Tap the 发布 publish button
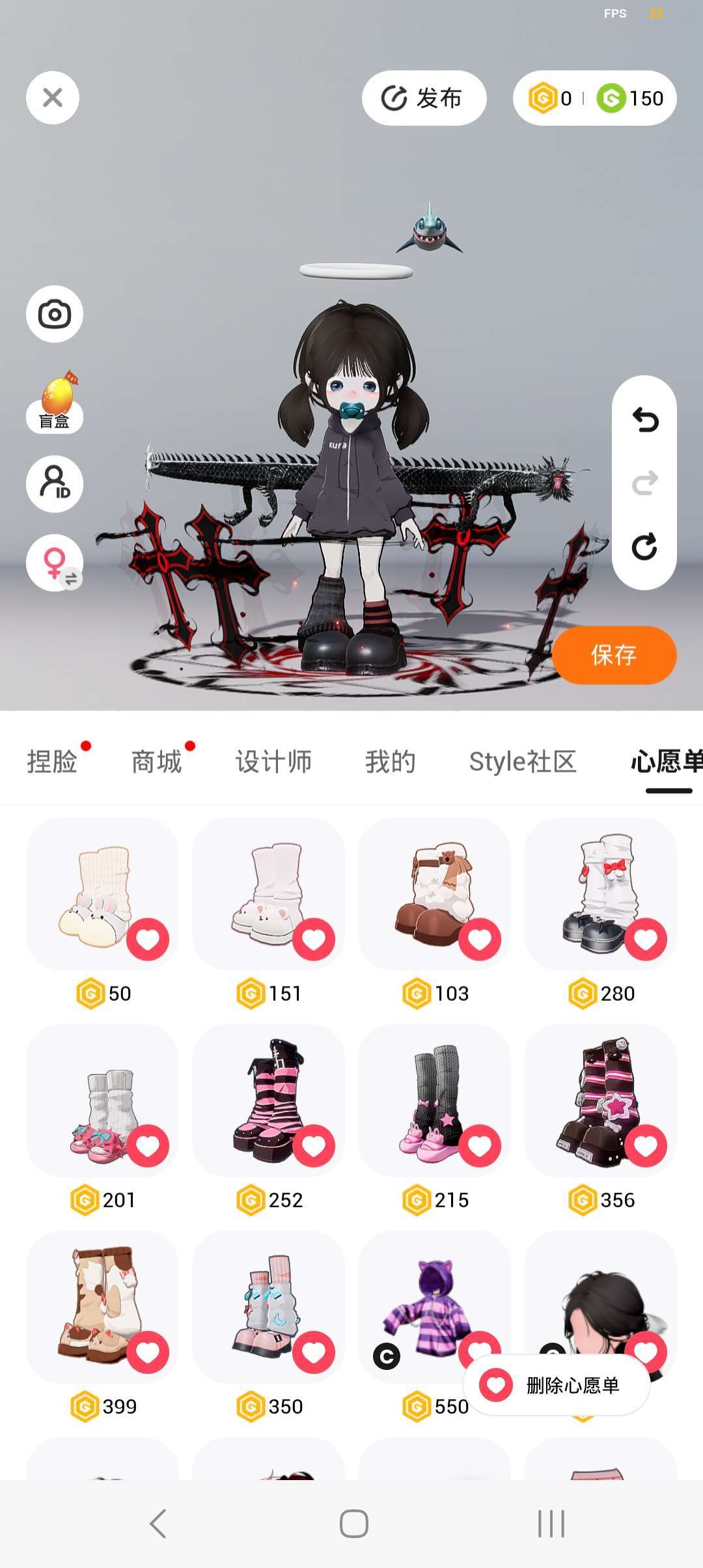The width and height of the screenshot is (703, 1568). (x=424, y=98)
